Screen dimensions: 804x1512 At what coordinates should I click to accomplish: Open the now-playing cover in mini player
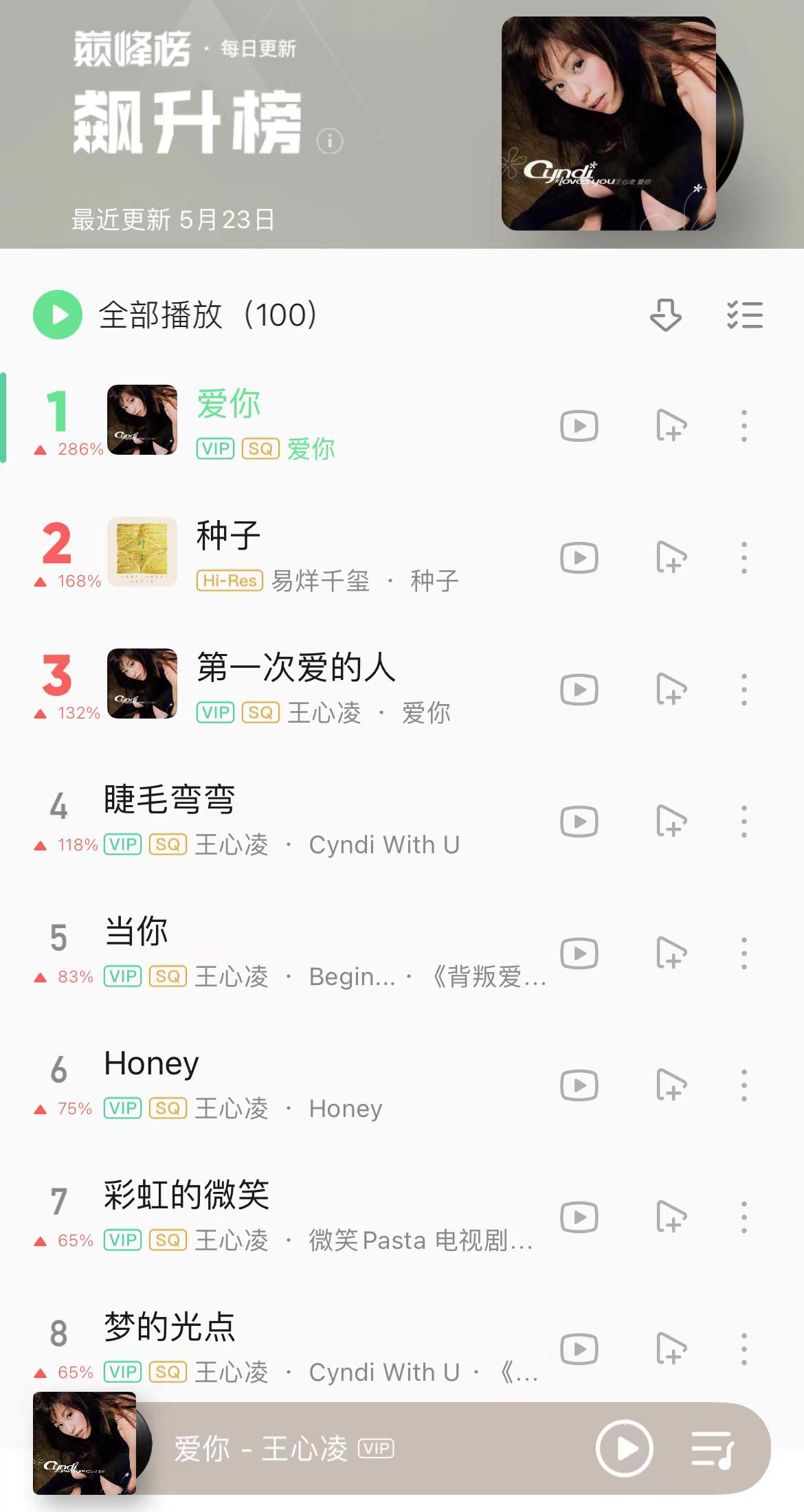tap(85, 1443)
